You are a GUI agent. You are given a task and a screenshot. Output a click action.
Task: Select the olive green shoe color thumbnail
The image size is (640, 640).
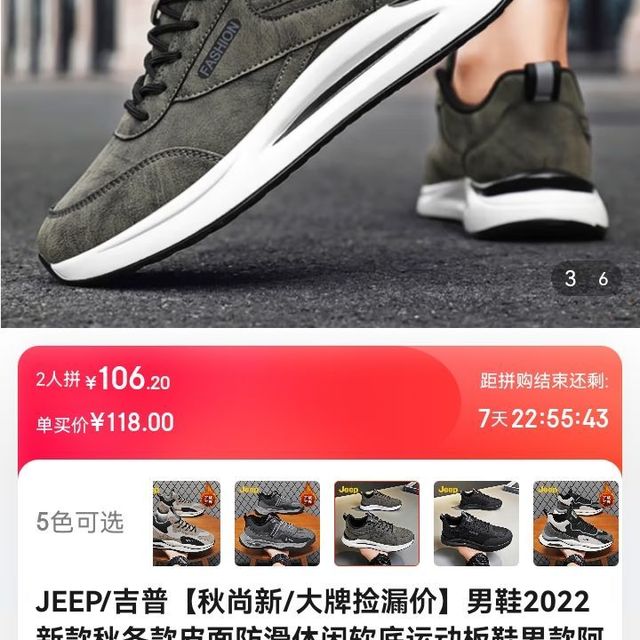[376, 523]
